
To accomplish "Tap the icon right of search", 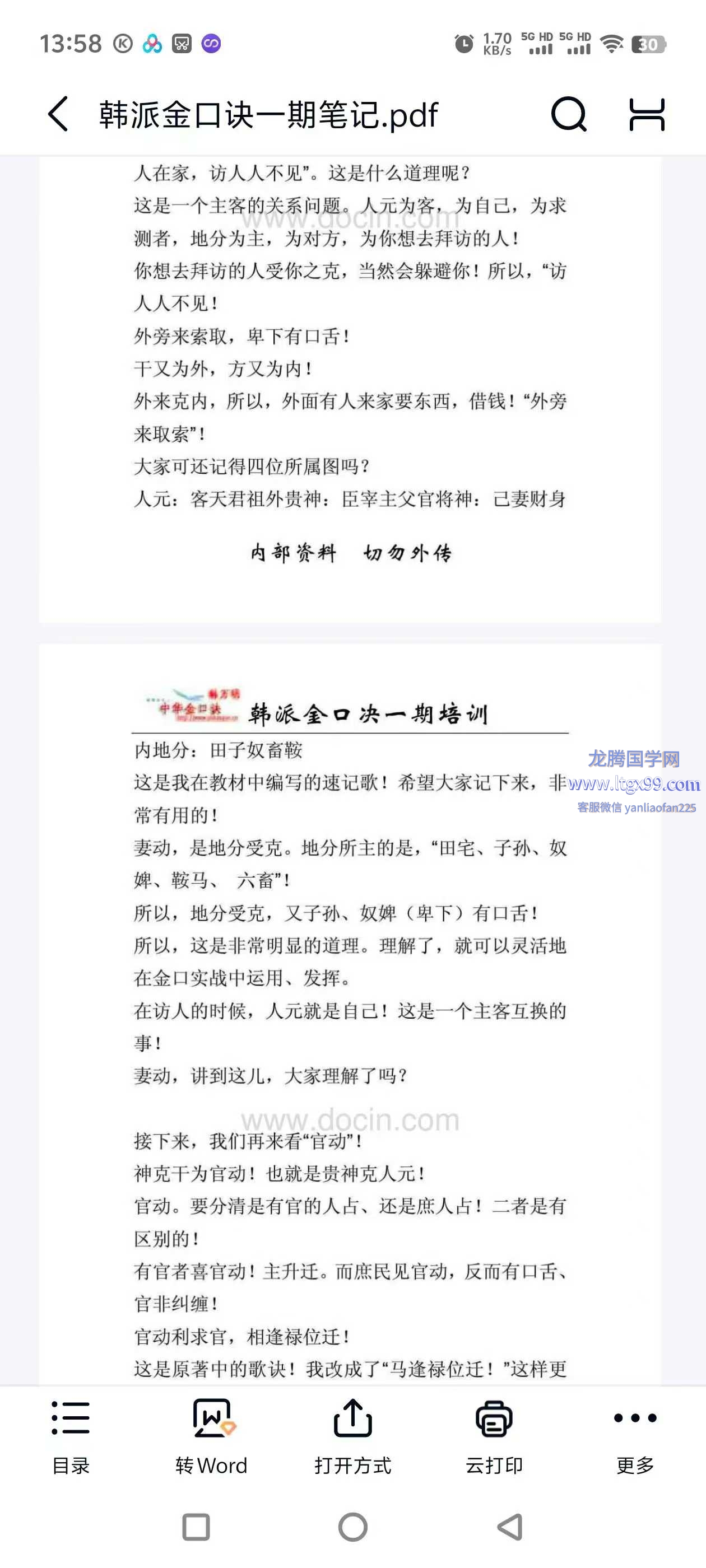I will click(x=646, y=114).
